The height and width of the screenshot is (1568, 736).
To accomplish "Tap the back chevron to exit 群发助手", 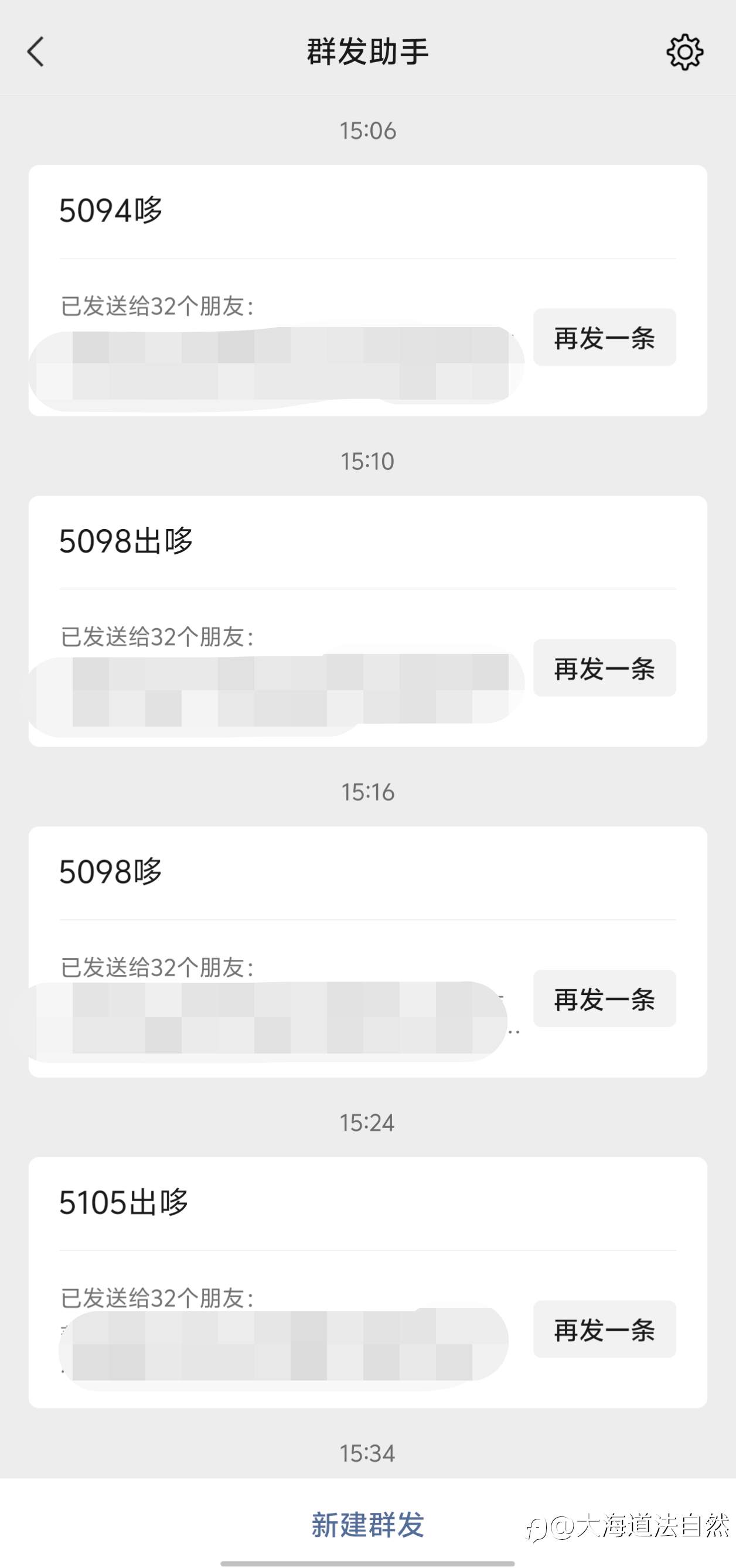I will tap(36, 52).
